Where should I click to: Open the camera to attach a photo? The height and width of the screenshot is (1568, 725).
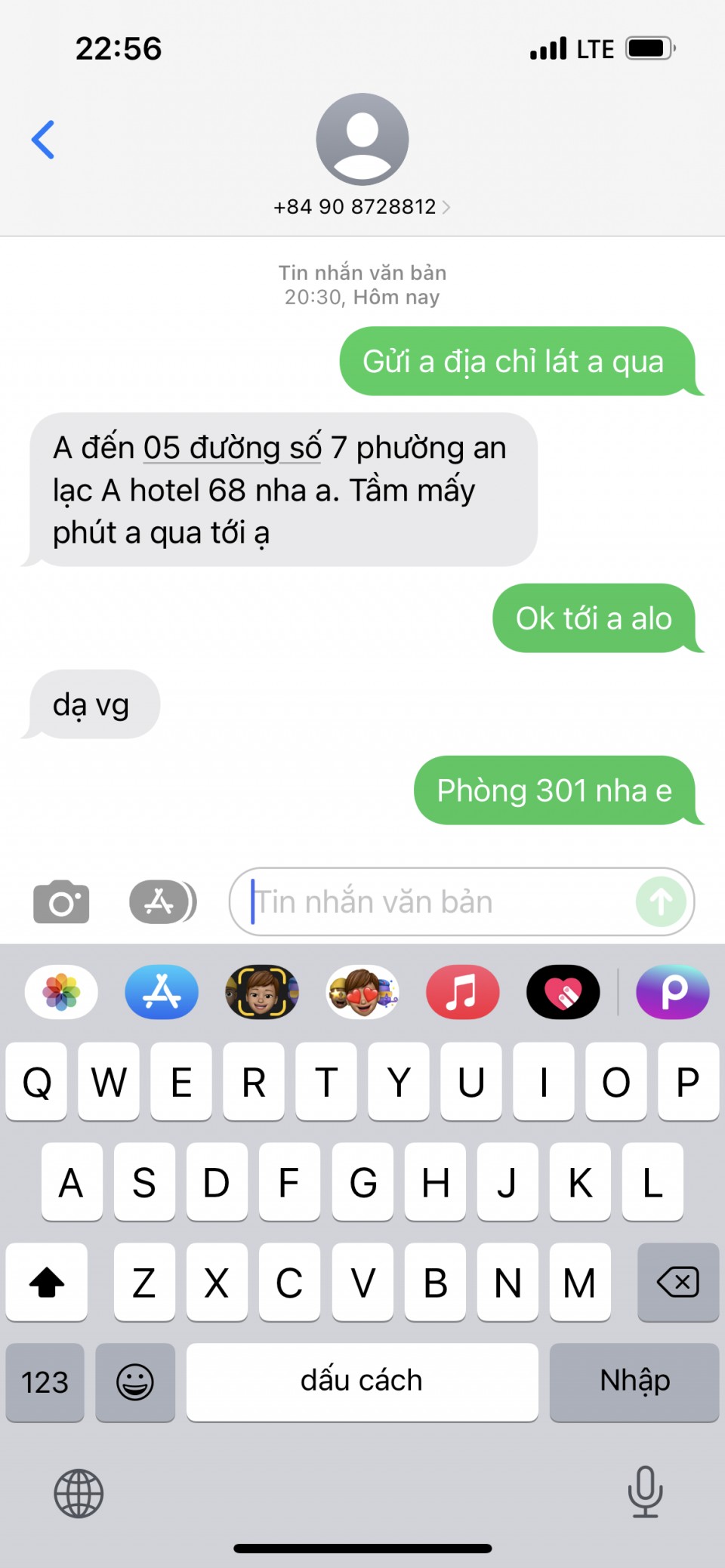point(61,901)
